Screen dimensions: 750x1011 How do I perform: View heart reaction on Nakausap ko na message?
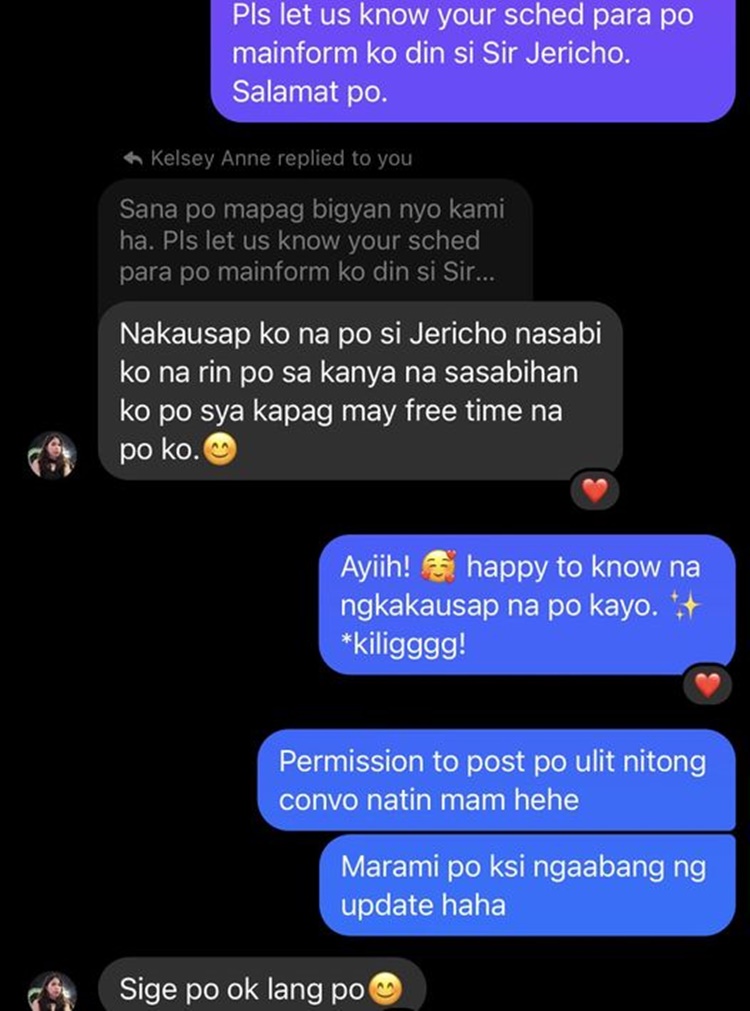point(595,490)
